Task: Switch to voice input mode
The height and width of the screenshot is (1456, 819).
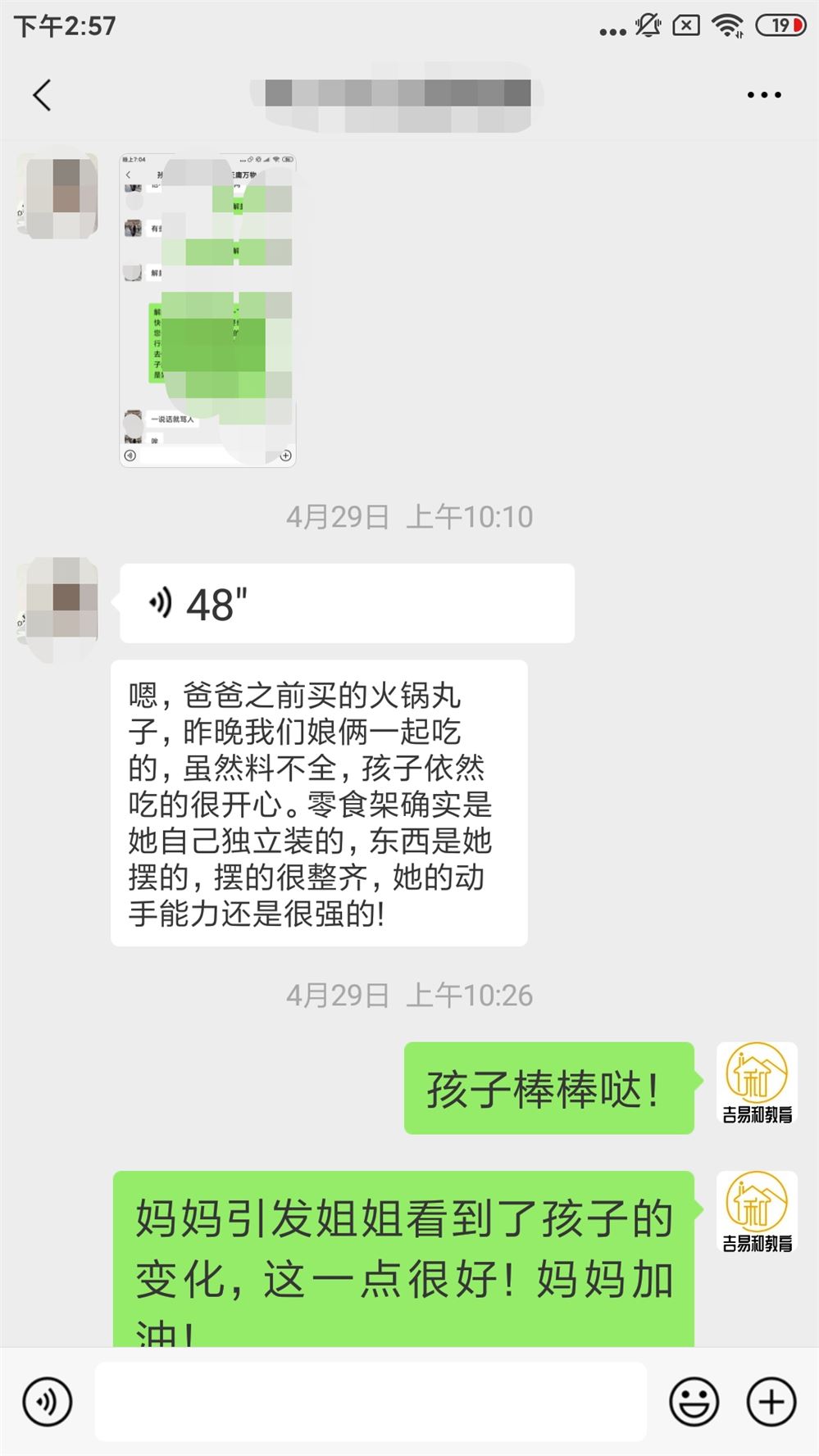Action: coord(48,1402)
